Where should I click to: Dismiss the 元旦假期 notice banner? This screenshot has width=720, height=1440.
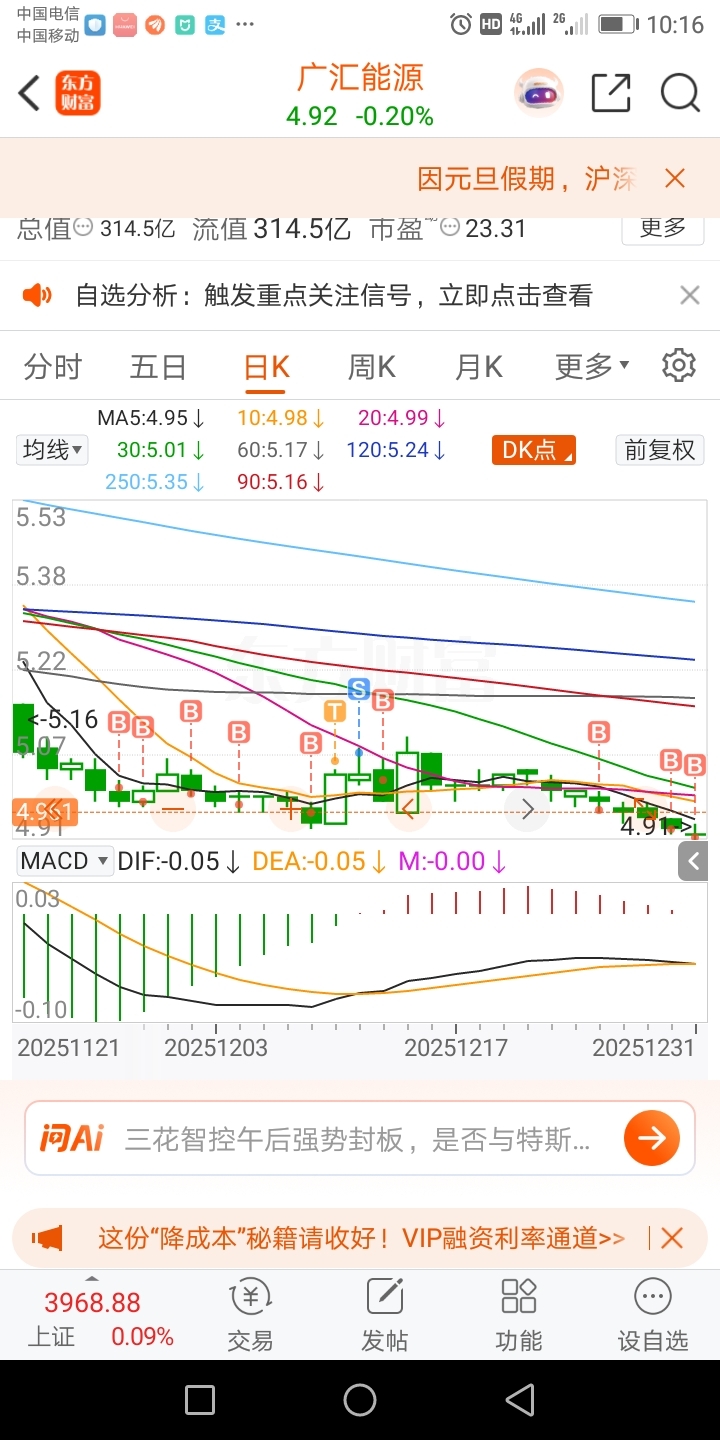(675, 179)
